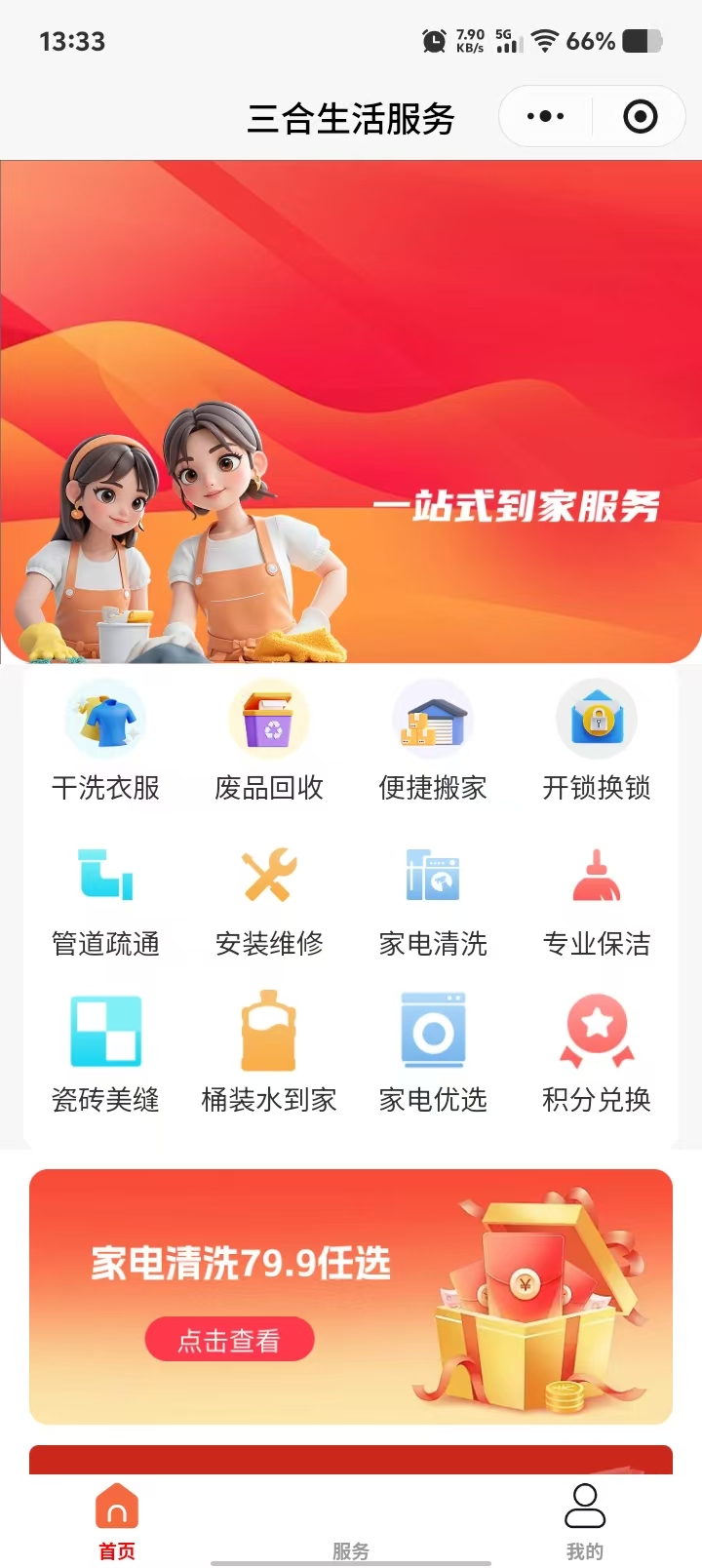Screen dimensions: 702x1568
Task: Open 瓷砖美缝 tile grouting service
Action: pyautogui.click(x=105, y=1053)
